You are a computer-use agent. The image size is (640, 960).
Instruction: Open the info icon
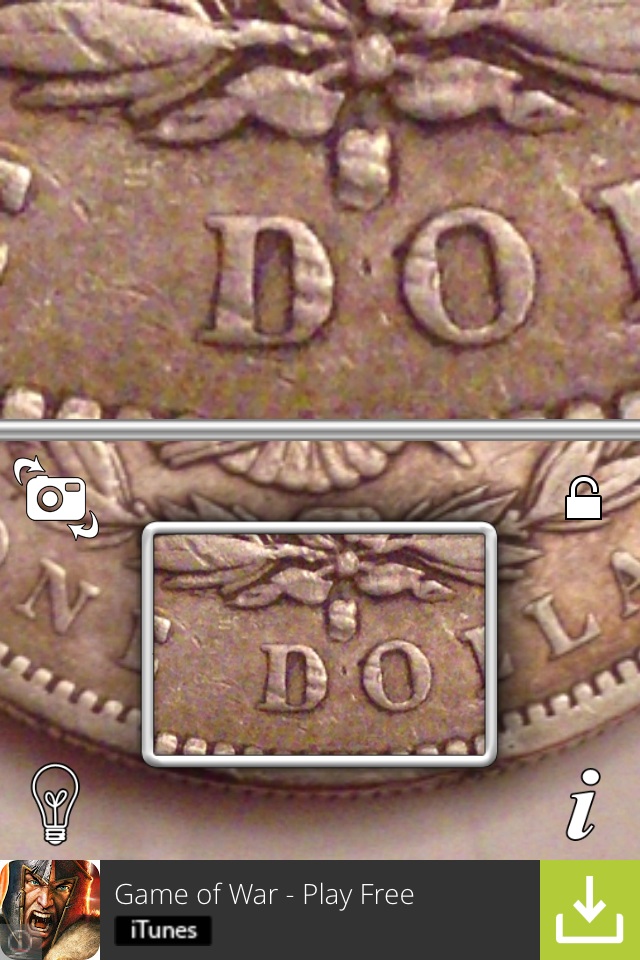[583, 803]
